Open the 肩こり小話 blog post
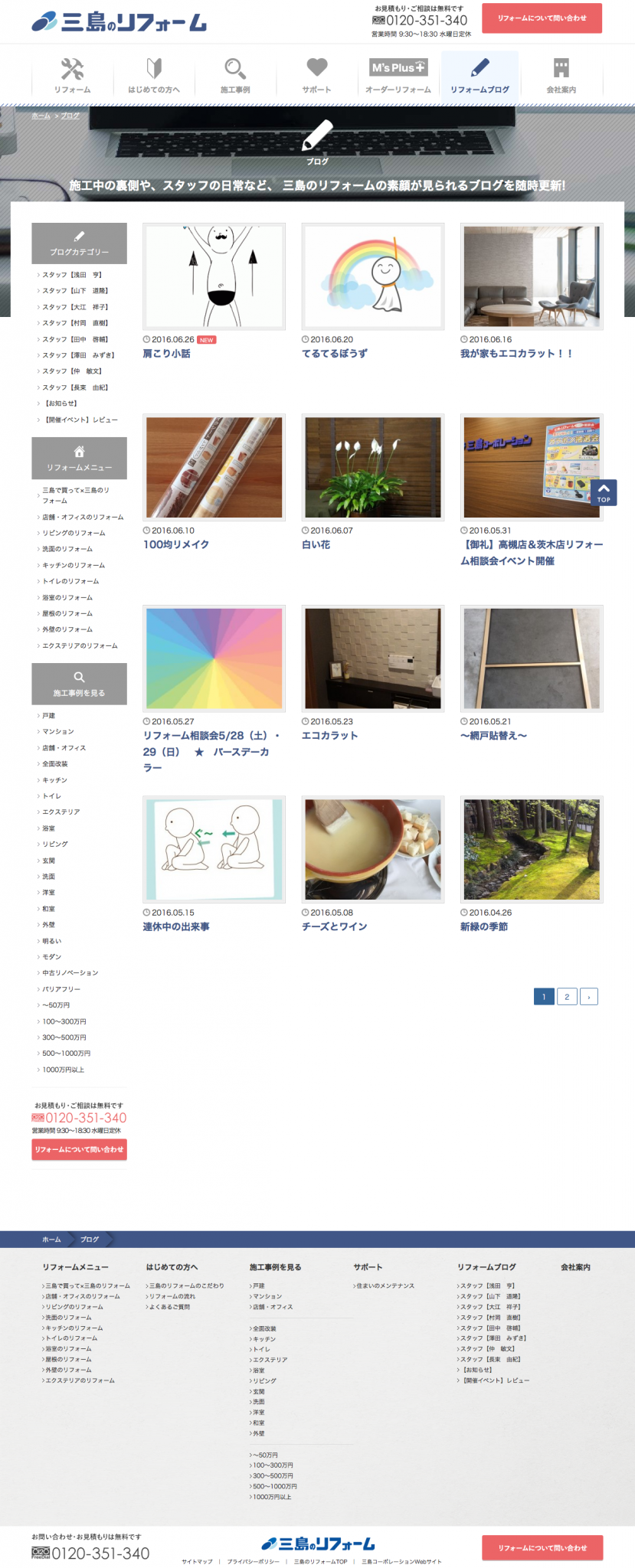The width and height of the screenshot is (635, 1568). click(167, 354)
